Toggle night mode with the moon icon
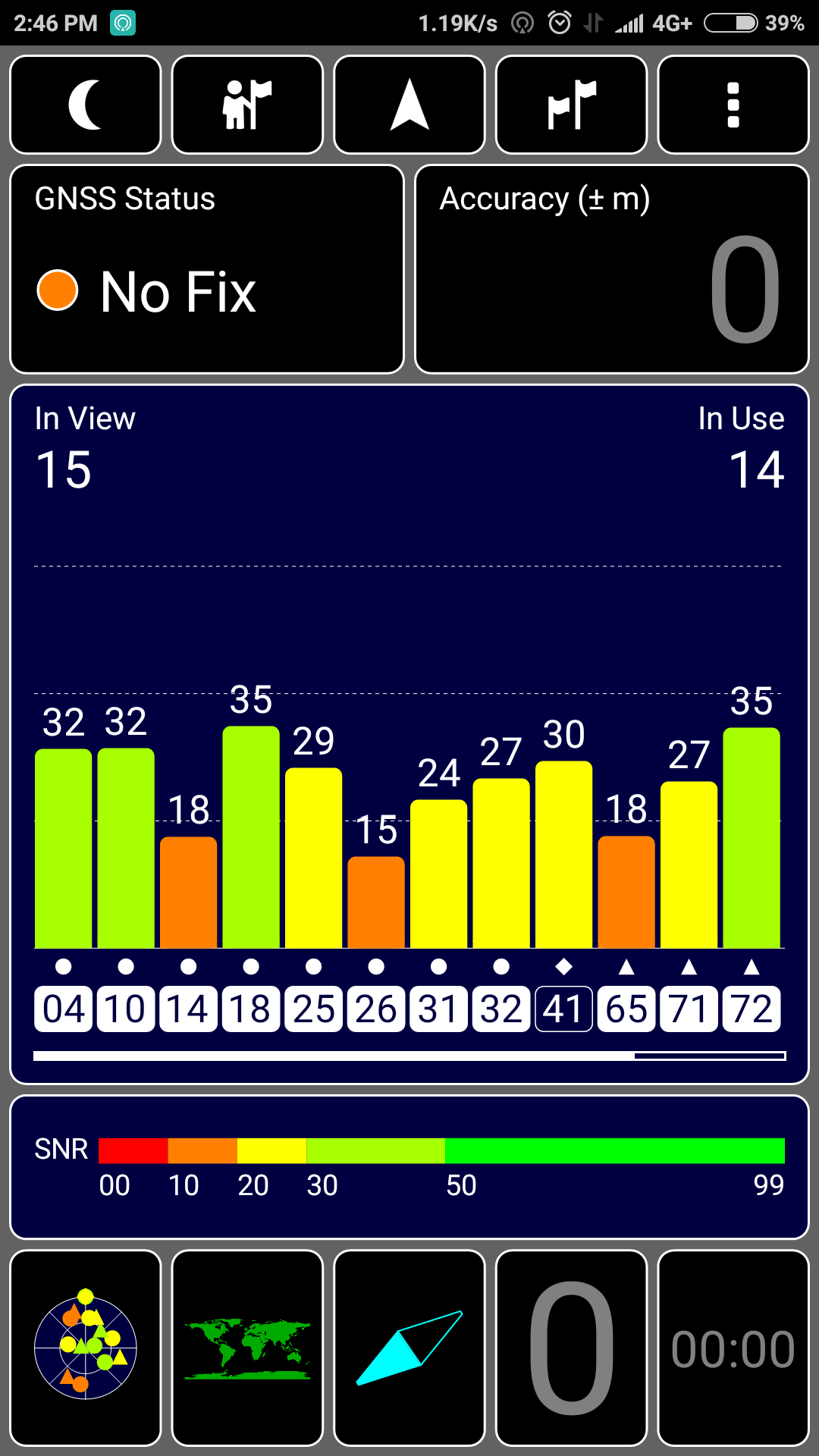The height and width of the screenshot is (1456, 819). point(86,105)
